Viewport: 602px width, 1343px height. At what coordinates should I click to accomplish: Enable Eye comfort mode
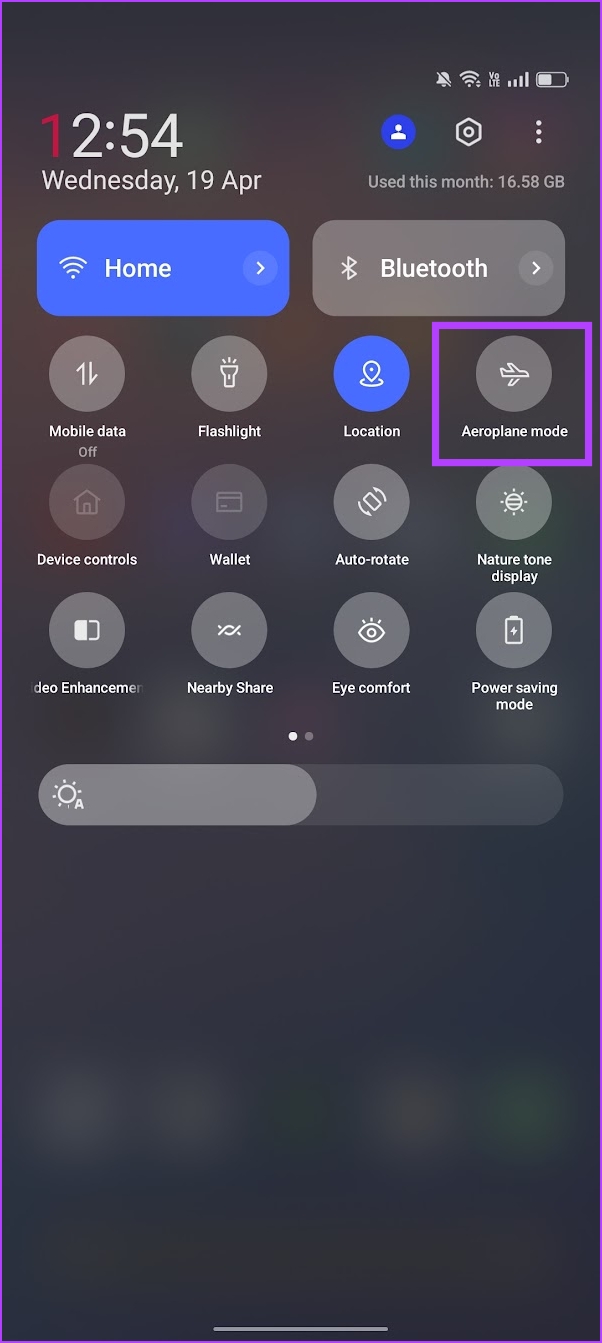(x=371, y=630)
